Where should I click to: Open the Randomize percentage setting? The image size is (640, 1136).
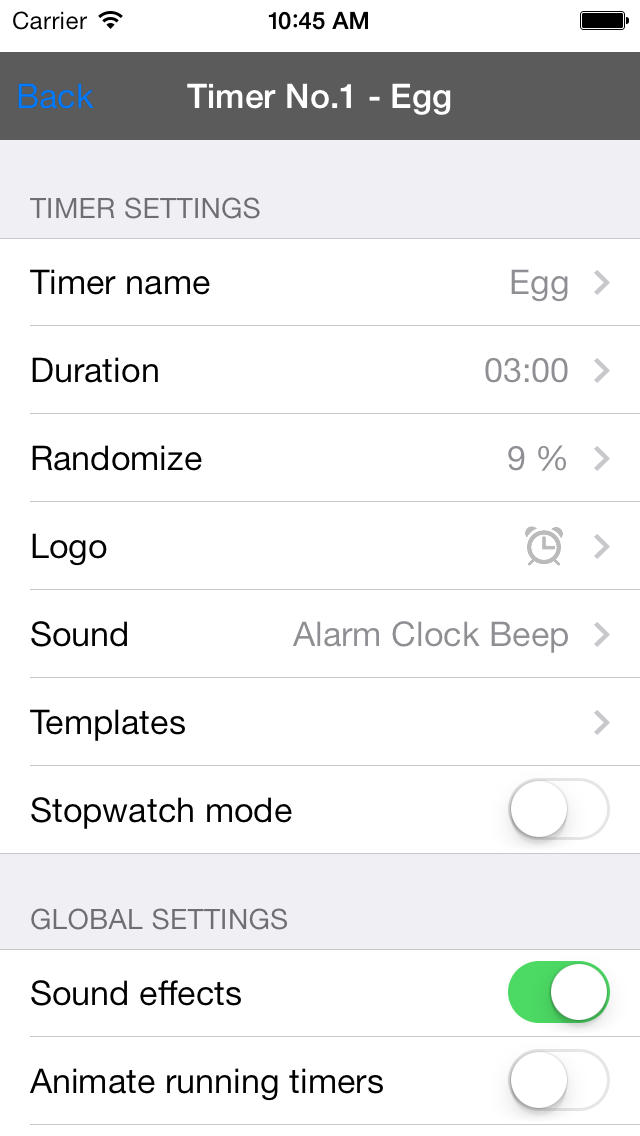[x=320, y=458]
